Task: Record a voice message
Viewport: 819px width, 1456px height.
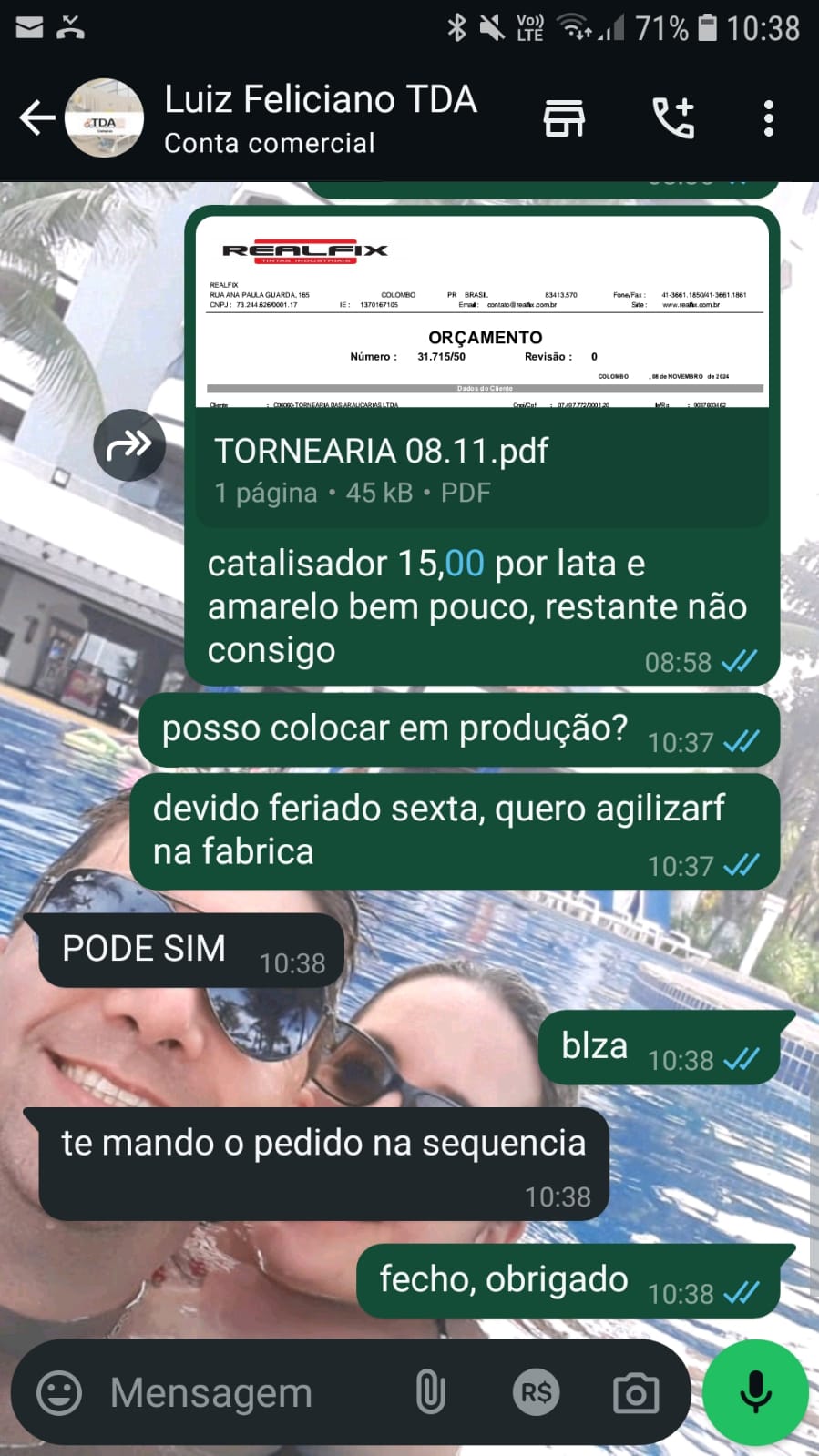Action: [x=755, y=1392]
